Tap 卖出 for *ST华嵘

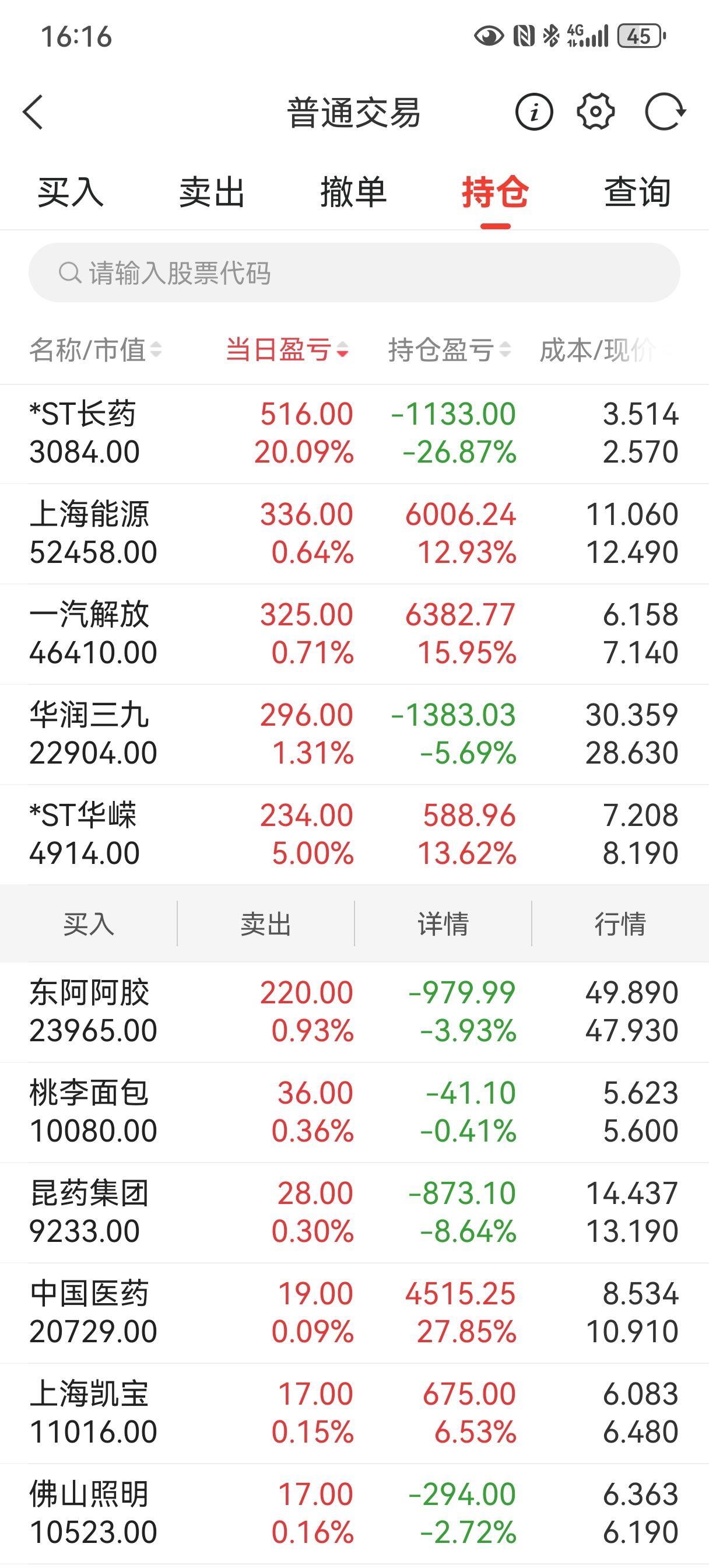pos(266,924)
